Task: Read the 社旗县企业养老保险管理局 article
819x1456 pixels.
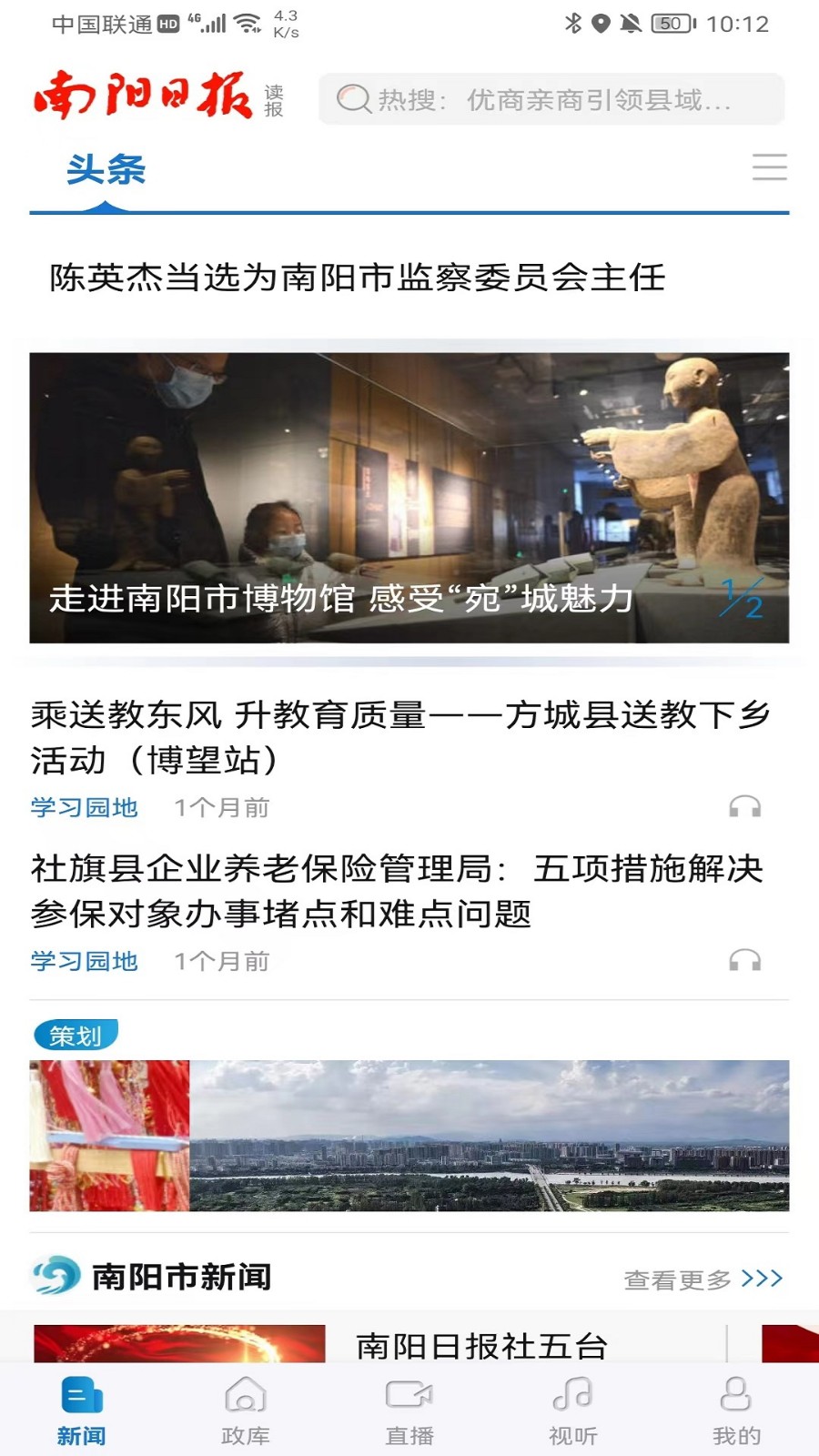Action: click(397, 891)
